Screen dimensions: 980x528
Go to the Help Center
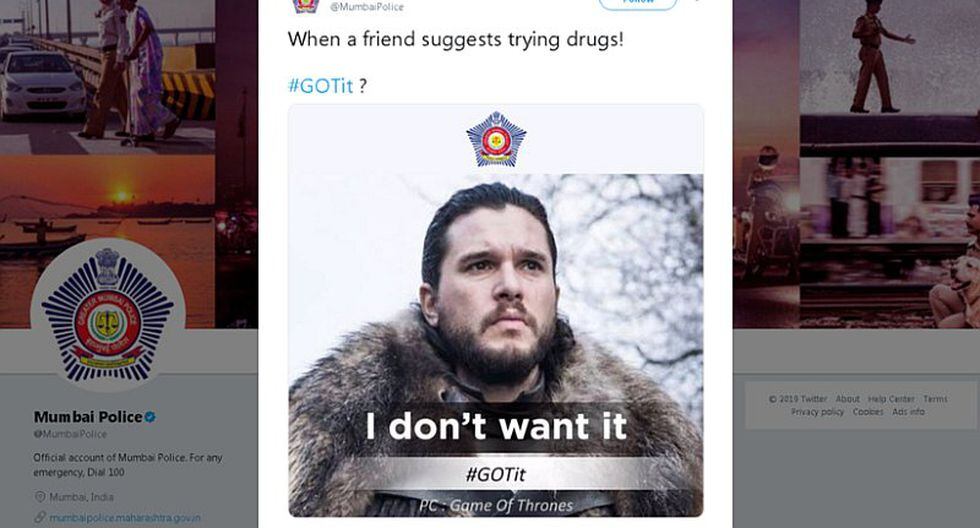(890, 399)
